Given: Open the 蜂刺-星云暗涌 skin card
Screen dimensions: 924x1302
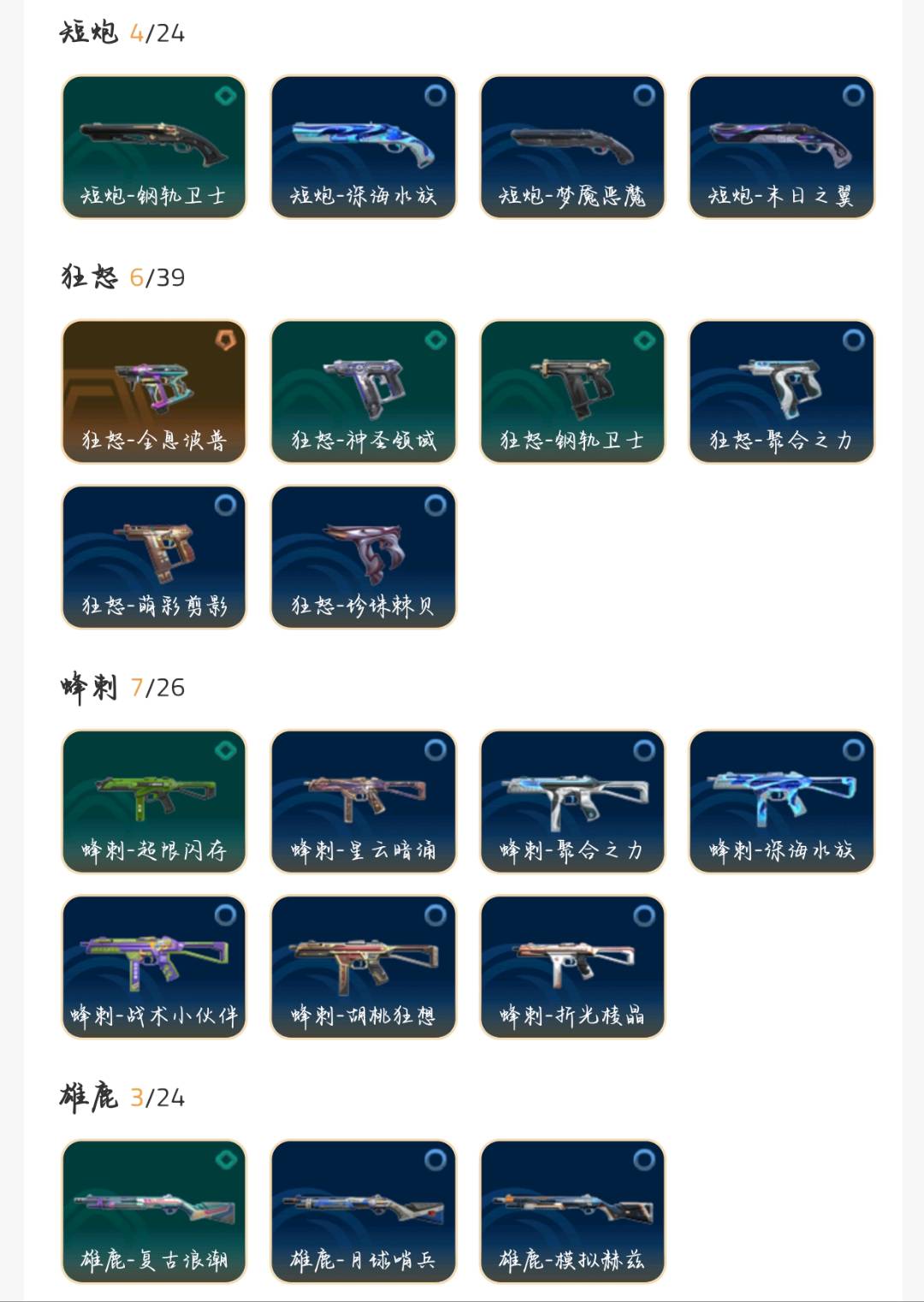Looking at the screenshot, I should point(364,802).
